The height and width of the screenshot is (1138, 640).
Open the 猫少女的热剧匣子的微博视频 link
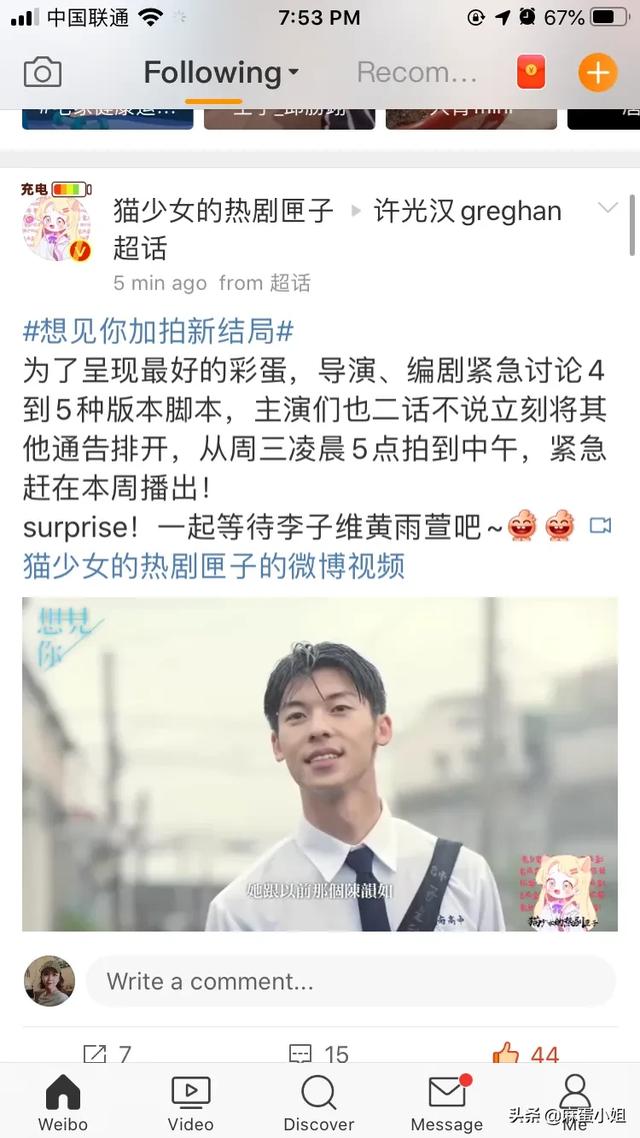[x=214, y=566]
